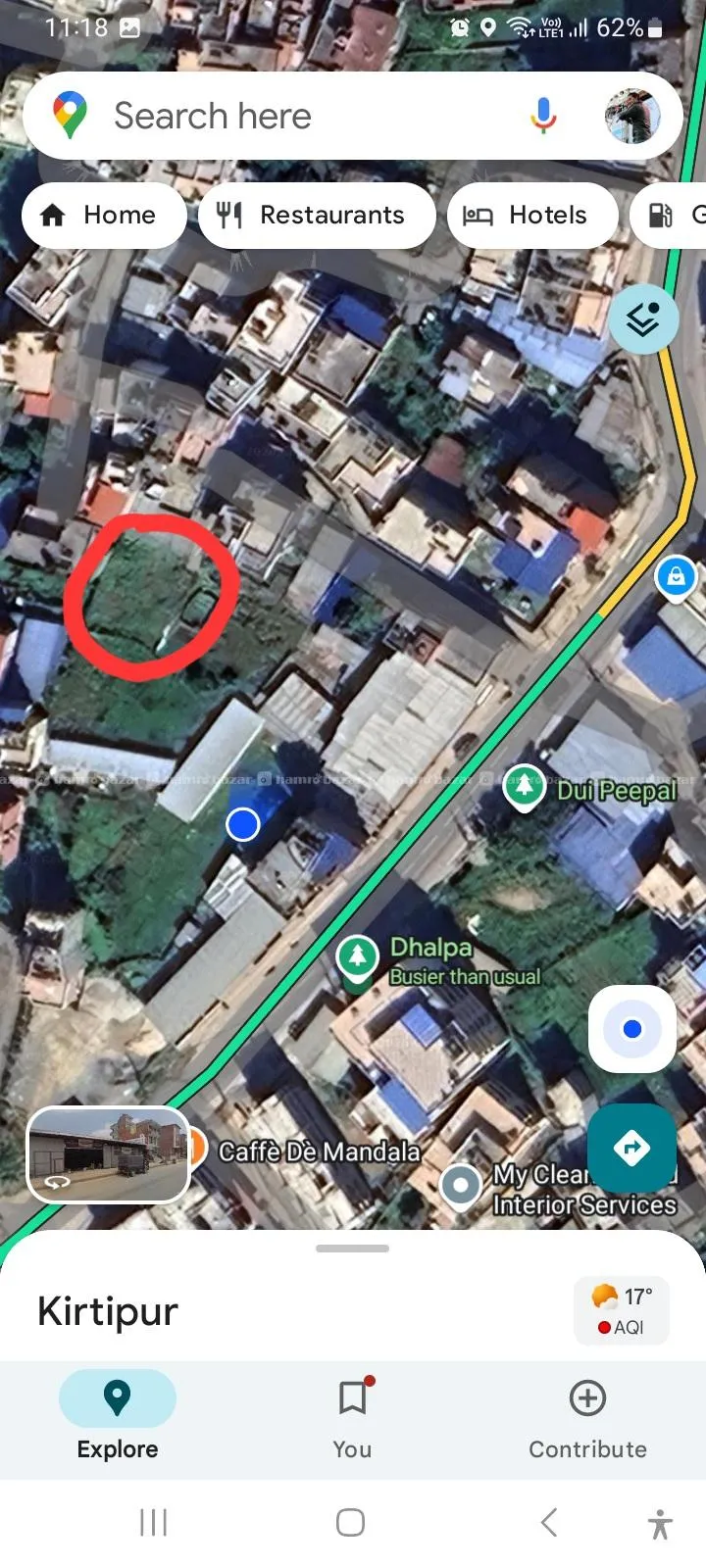Screen dimensions: 706x1568
Task: Open your profile account avatar
Action: pyautogui.click(x=632, y=116)
